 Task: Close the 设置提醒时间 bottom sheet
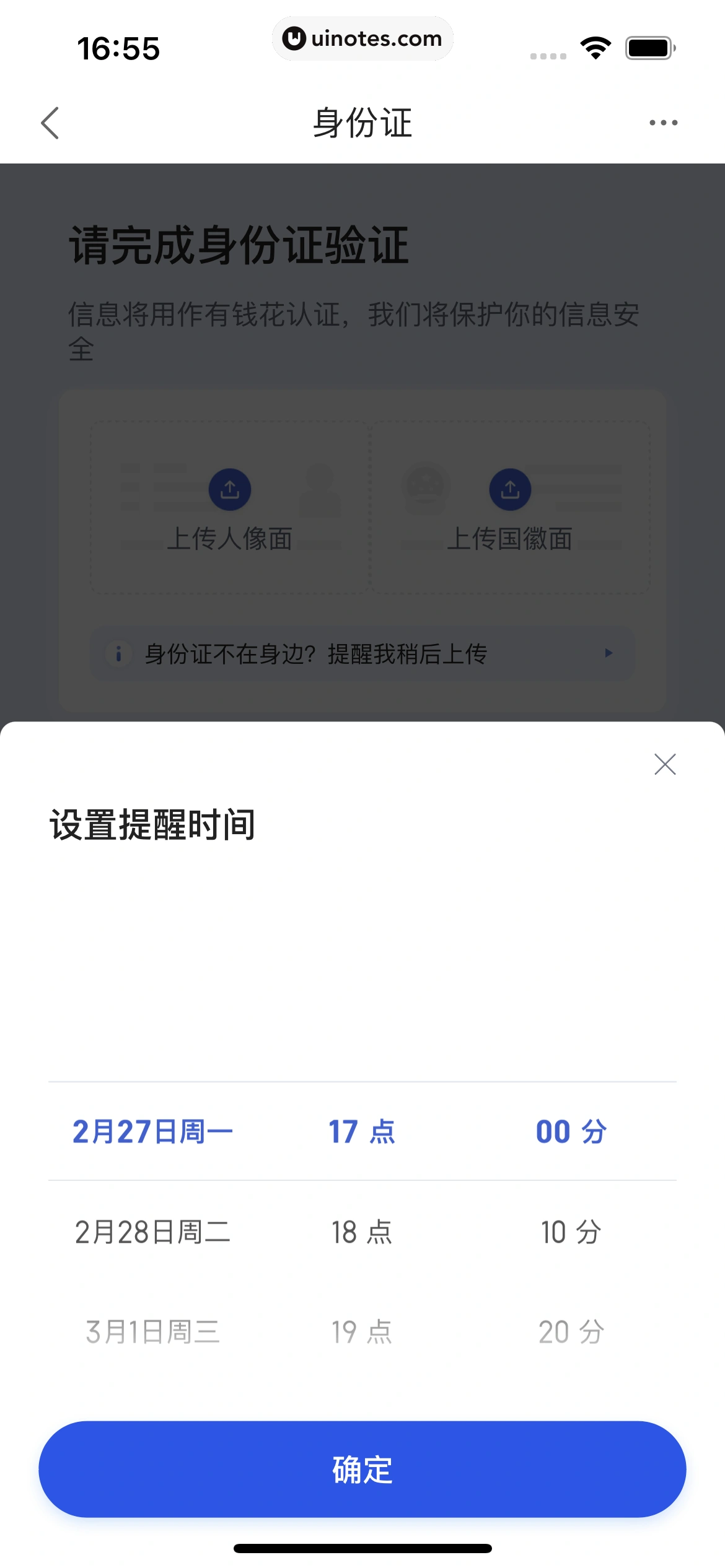coord(665,764)
